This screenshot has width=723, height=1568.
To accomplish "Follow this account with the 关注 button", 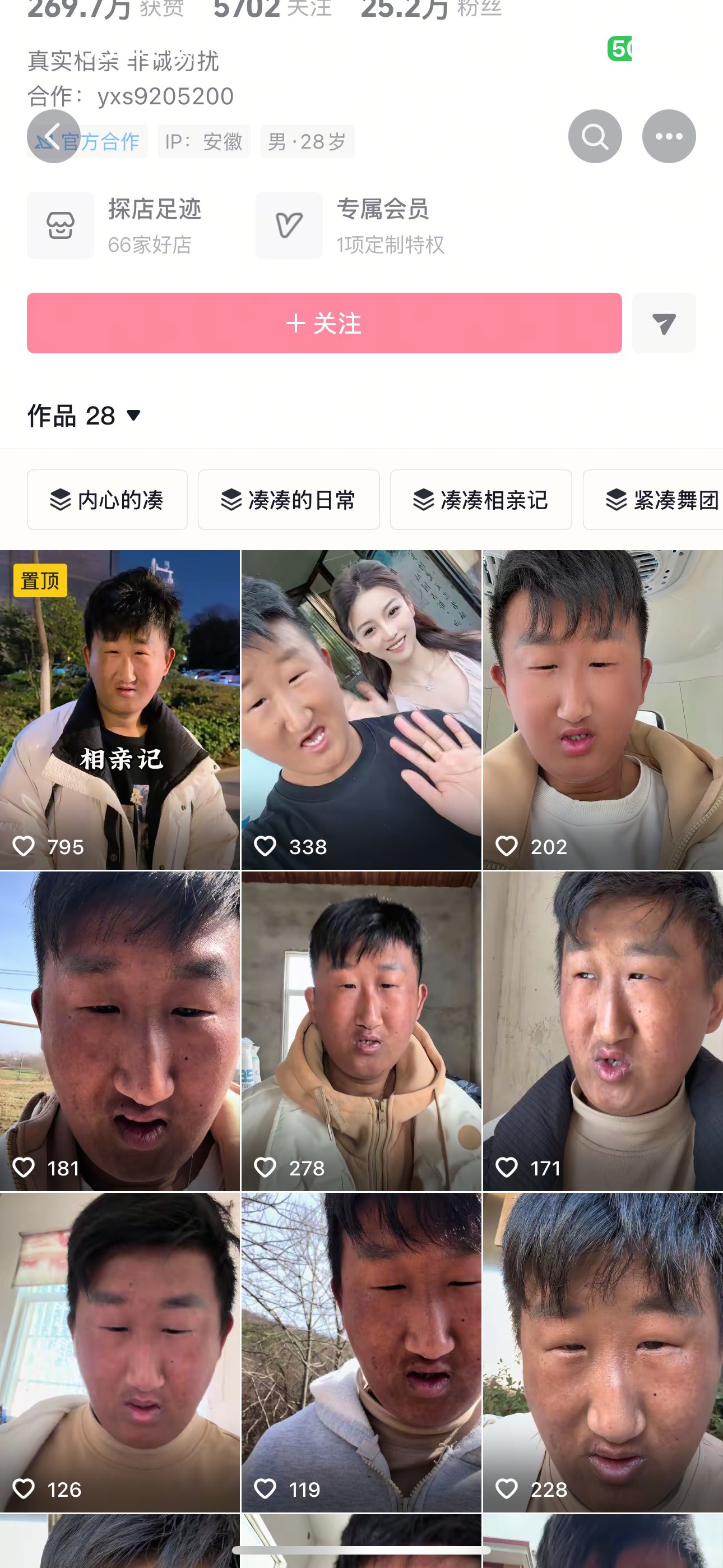I will tap(324, 323).
